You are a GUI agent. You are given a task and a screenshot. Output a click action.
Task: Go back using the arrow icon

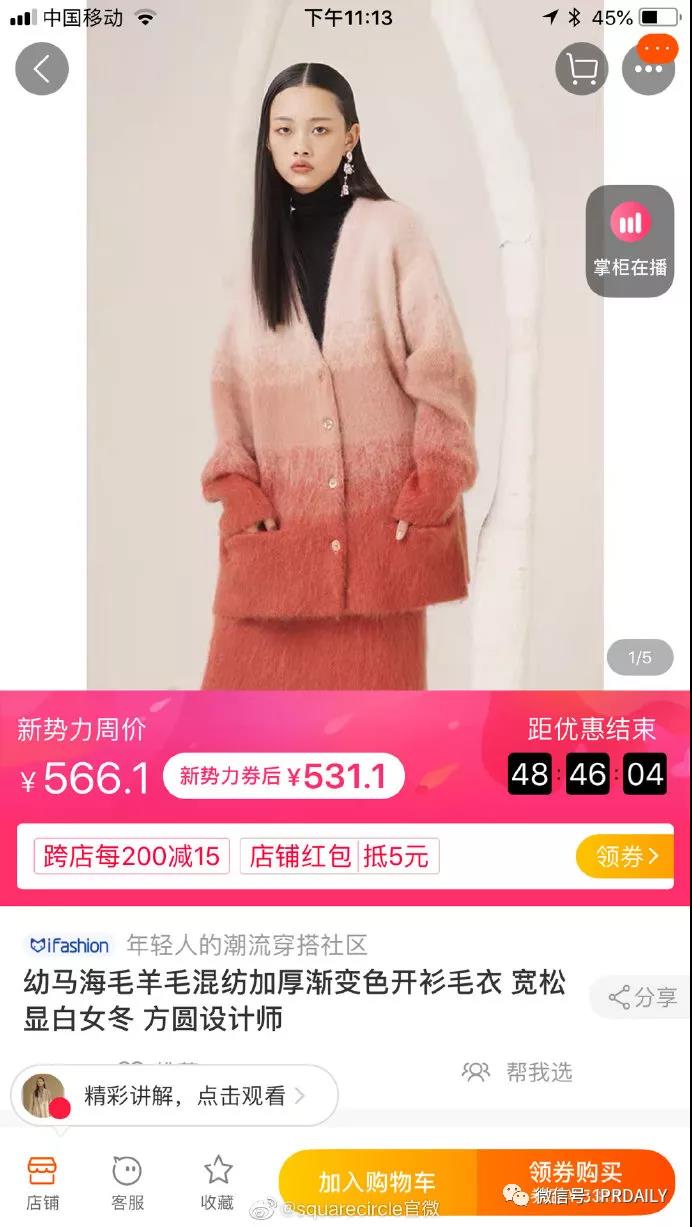pyautogui.click(x=42, y=69)
